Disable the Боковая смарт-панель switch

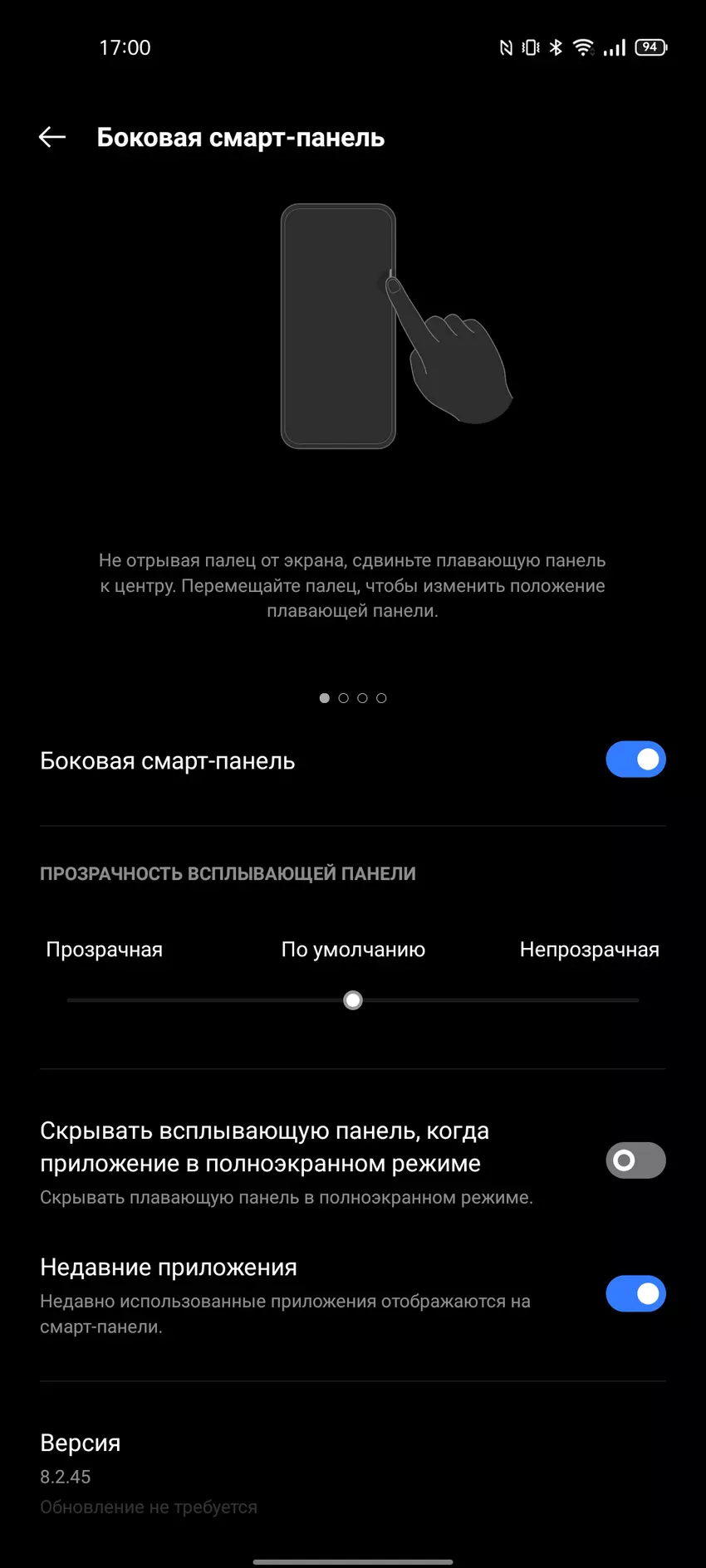click(635, 760)
